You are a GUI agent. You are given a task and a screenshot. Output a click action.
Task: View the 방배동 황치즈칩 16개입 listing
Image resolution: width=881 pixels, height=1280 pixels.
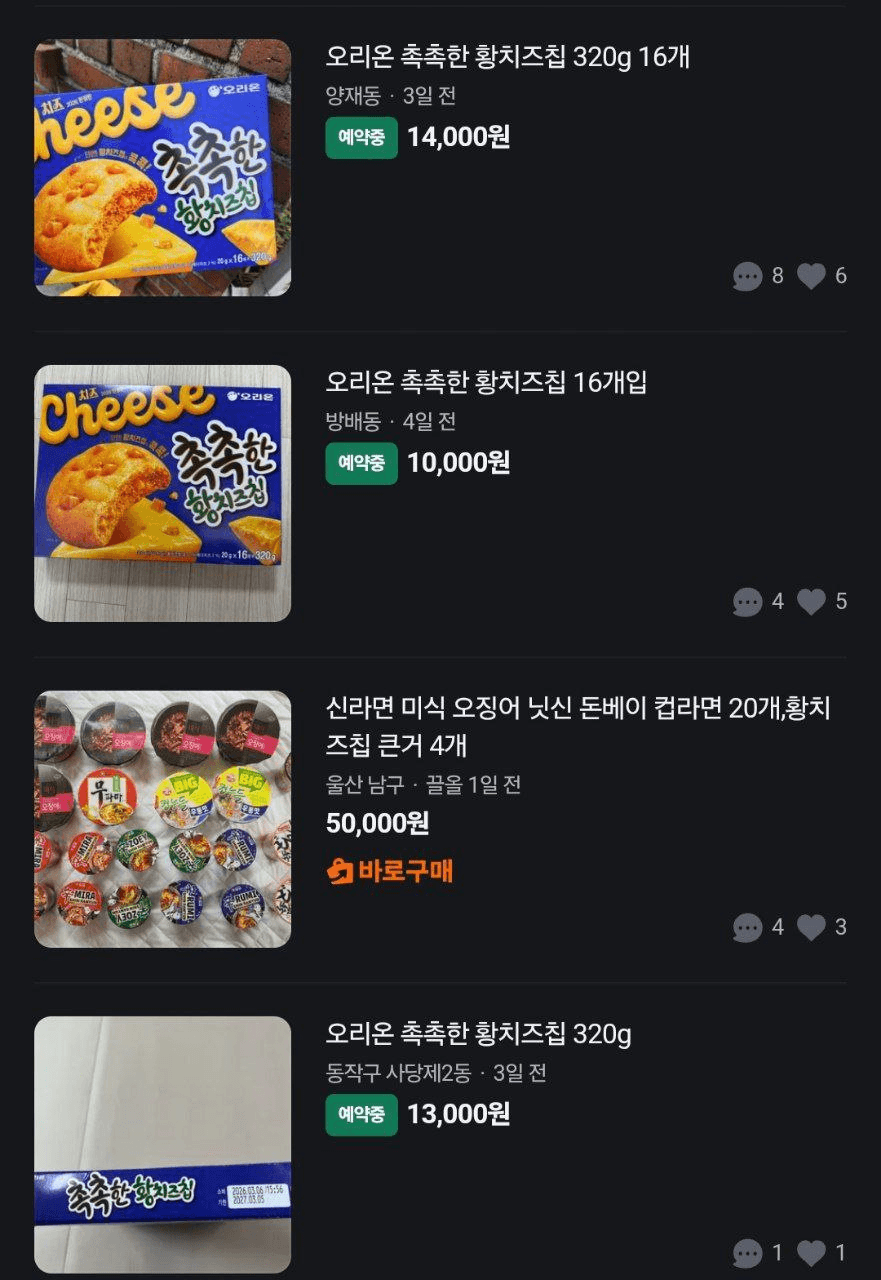pos(486,382)
